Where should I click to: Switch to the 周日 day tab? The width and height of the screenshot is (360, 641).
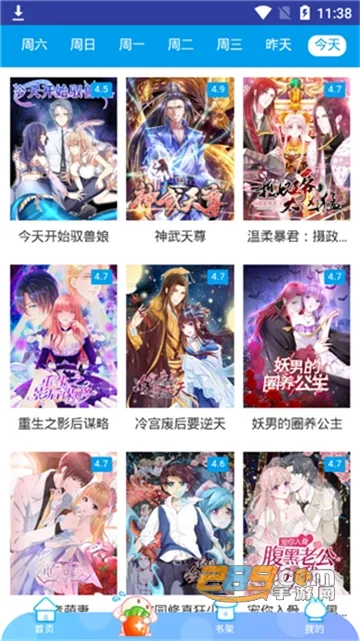click(83, 45)
